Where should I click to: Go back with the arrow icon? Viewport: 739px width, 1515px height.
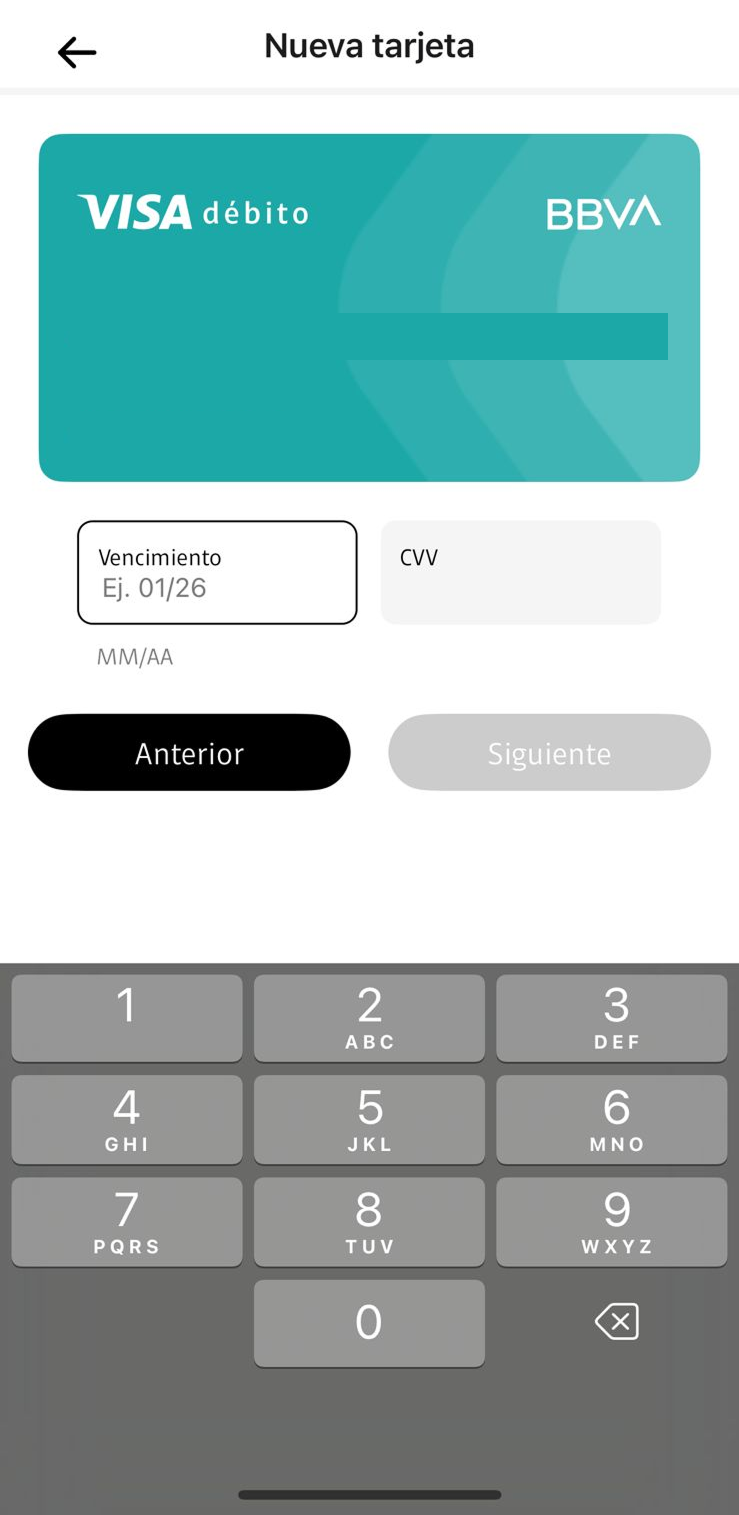tap(77, 52)
